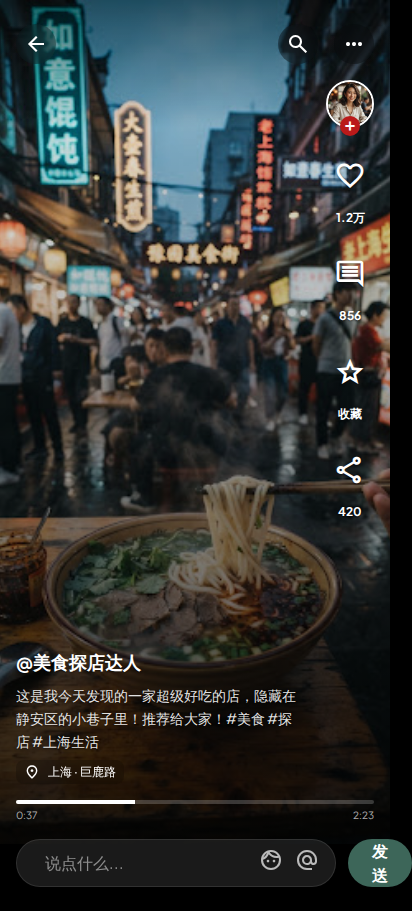Open the #美食 hashtag
Viewport: 412px width, 911px height.
pyautogui.click(x=245, y=719)
